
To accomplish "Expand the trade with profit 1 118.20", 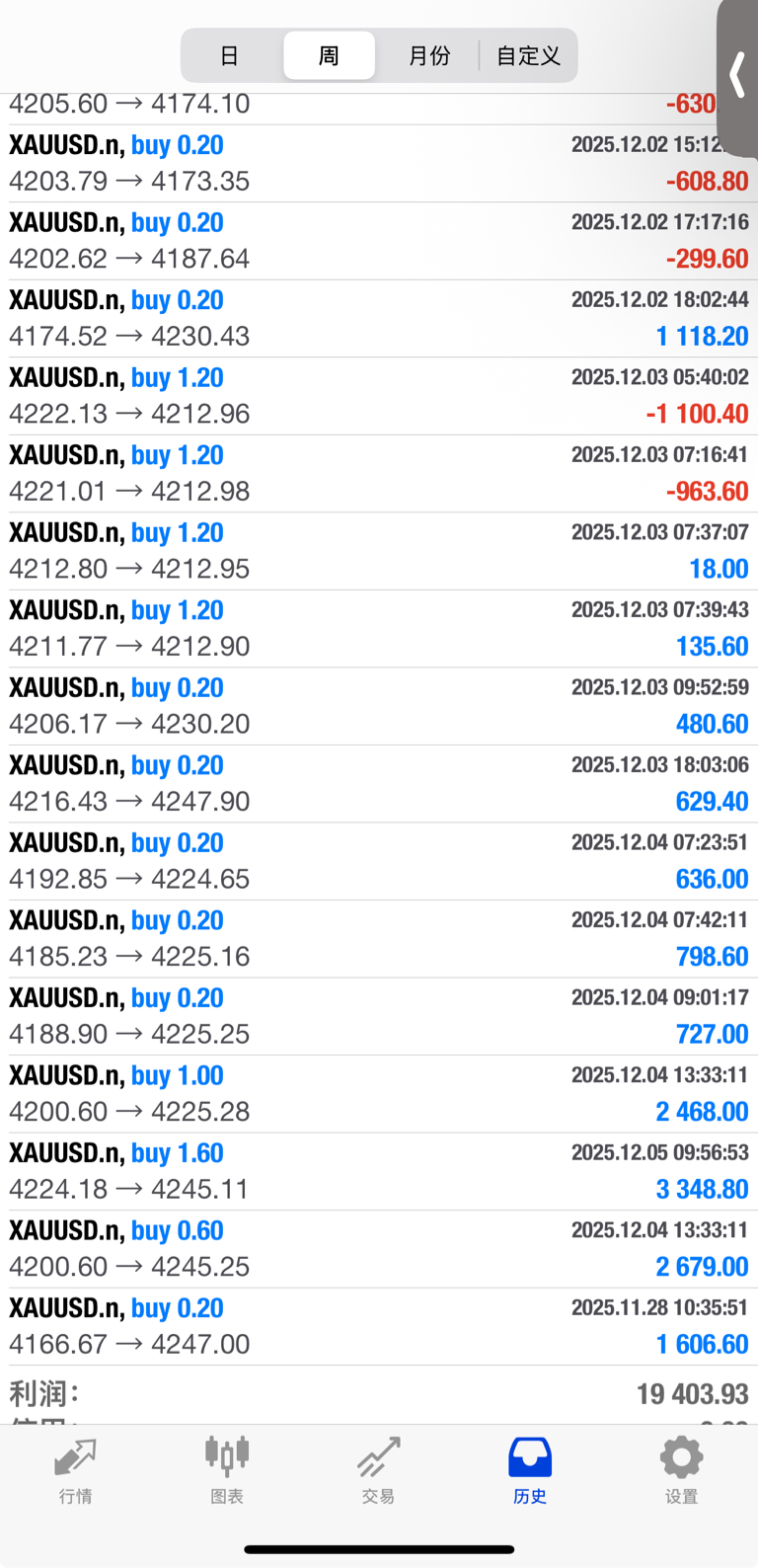I will click(379, 319).
